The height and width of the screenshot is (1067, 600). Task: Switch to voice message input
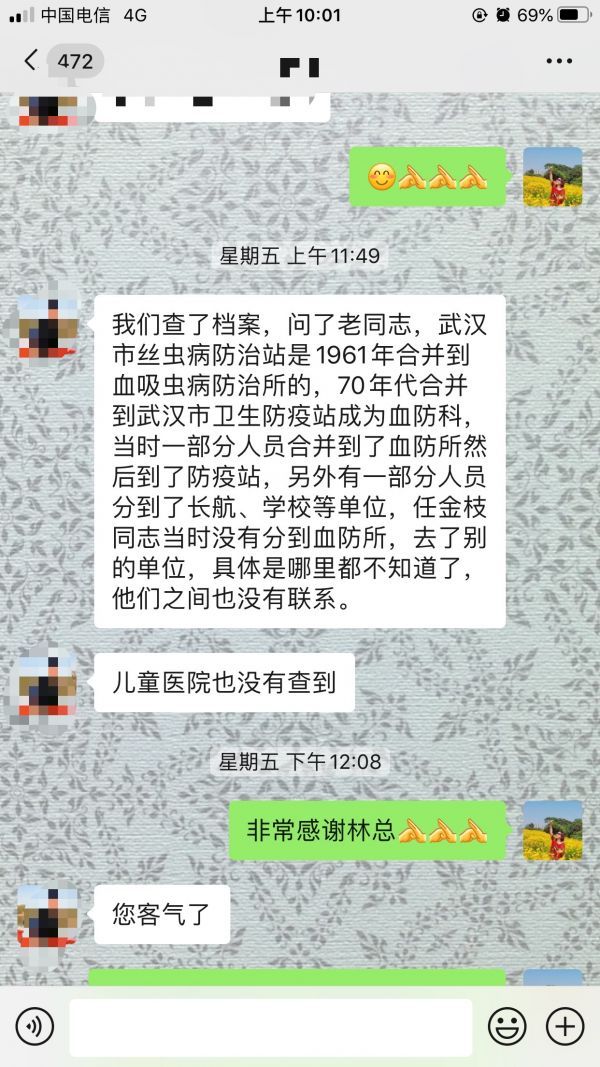coord(35,1026)
